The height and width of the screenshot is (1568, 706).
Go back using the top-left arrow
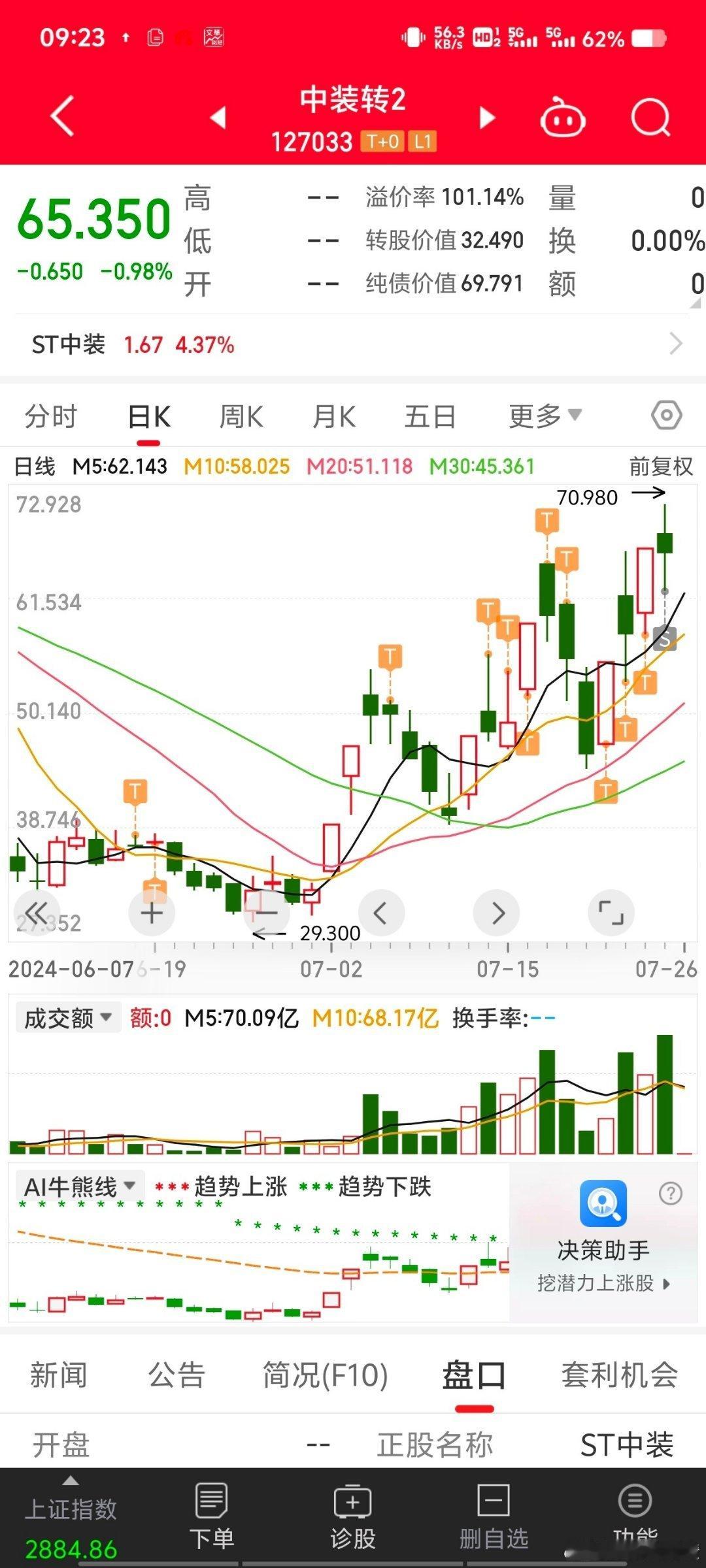(x=63, y=117)
